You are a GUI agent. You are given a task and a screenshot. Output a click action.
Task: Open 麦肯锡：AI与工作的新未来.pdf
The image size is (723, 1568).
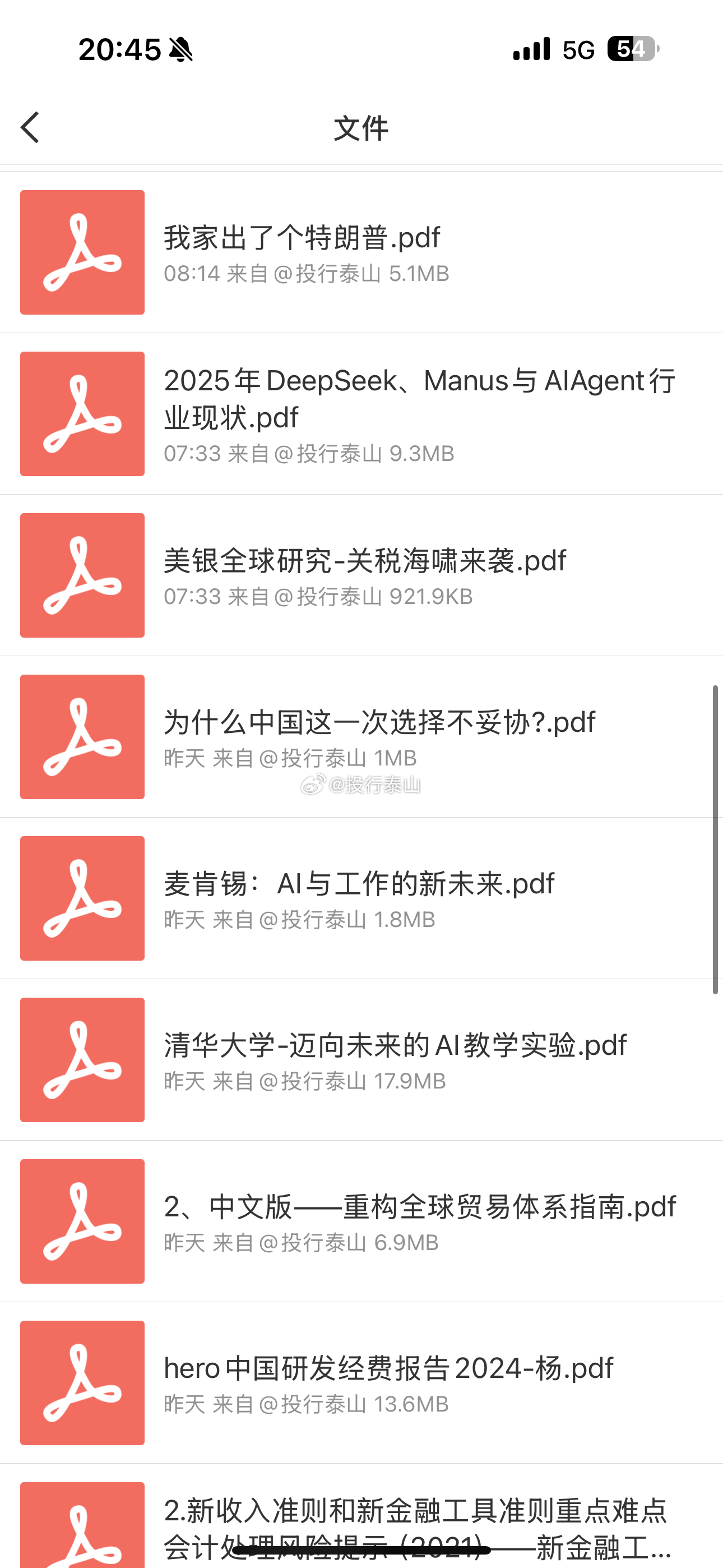(361, 898)
